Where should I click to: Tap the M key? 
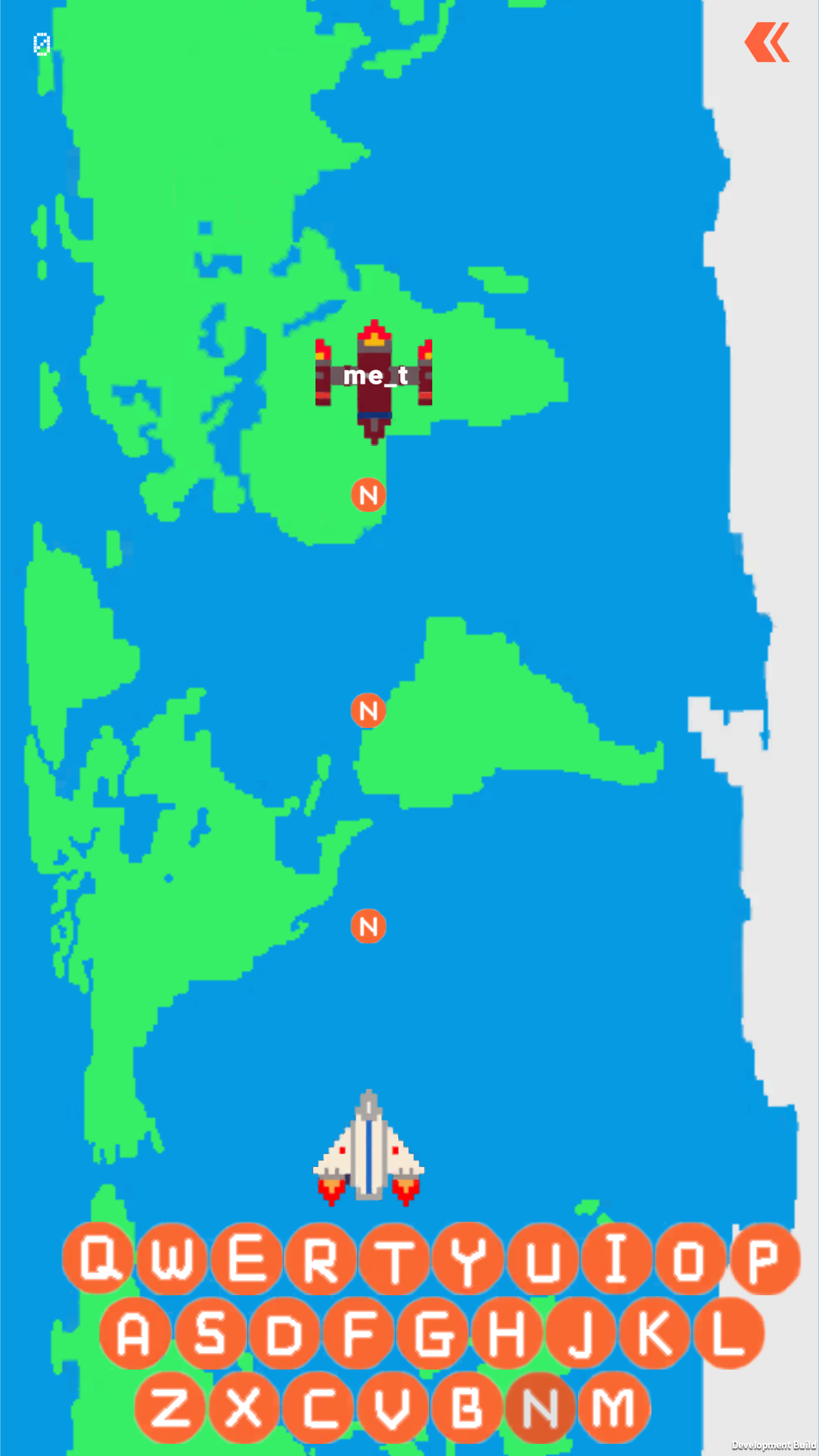pyautogui.click(x=613, y=1407)
